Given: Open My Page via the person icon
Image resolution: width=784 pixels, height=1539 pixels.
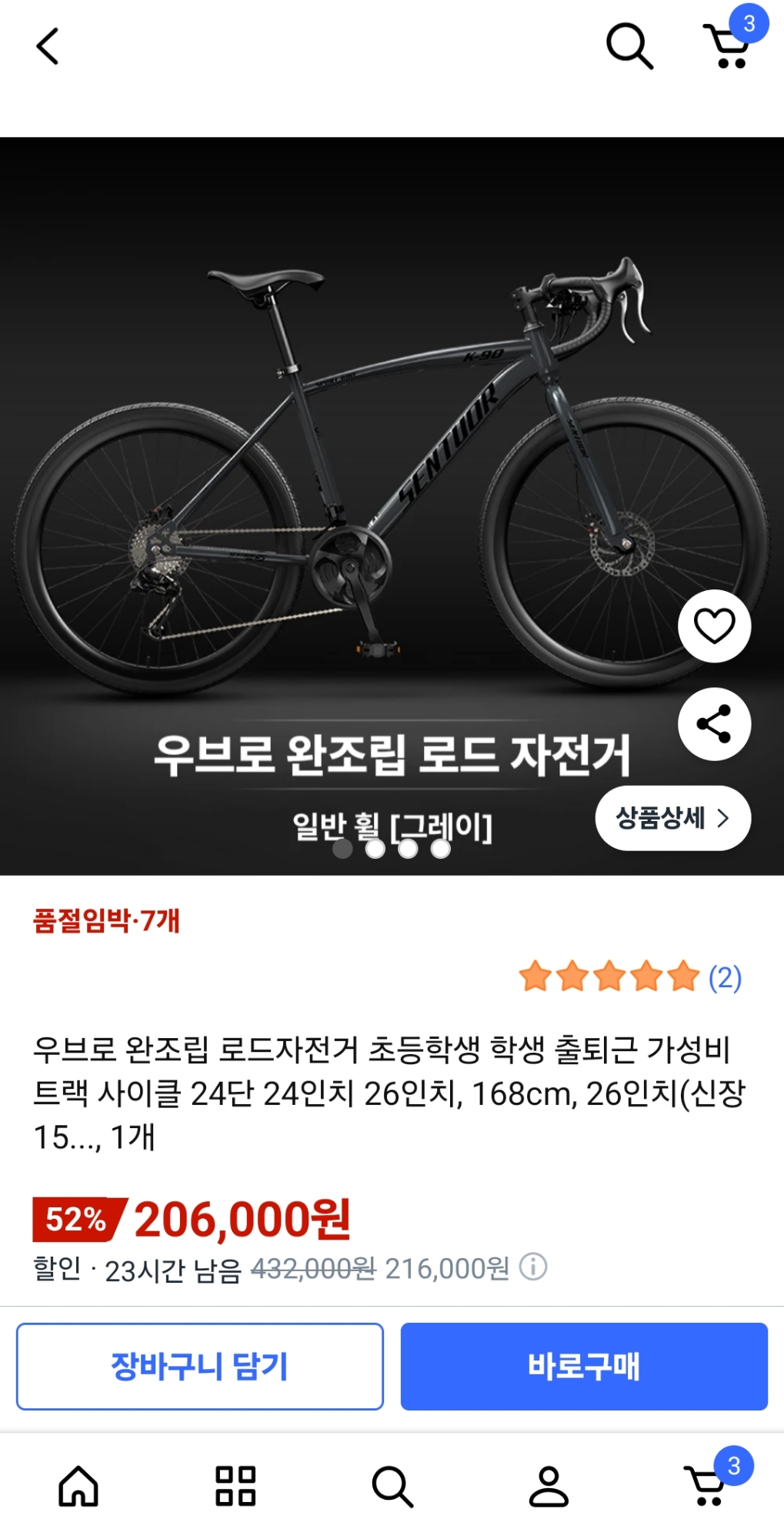Looking at the screenshot, I should [x=549, y=1487].
